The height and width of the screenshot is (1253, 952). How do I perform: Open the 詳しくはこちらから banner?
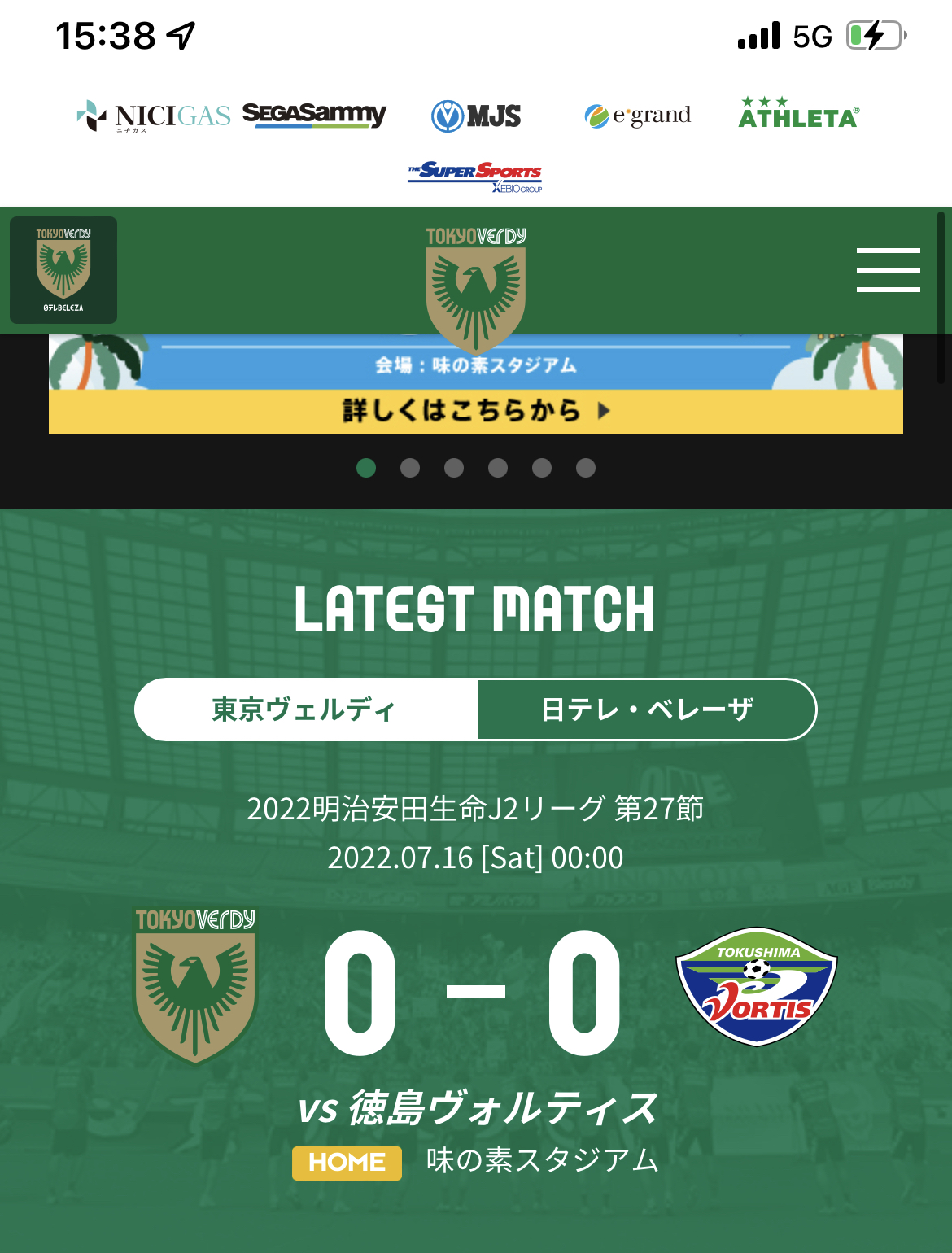476,410
